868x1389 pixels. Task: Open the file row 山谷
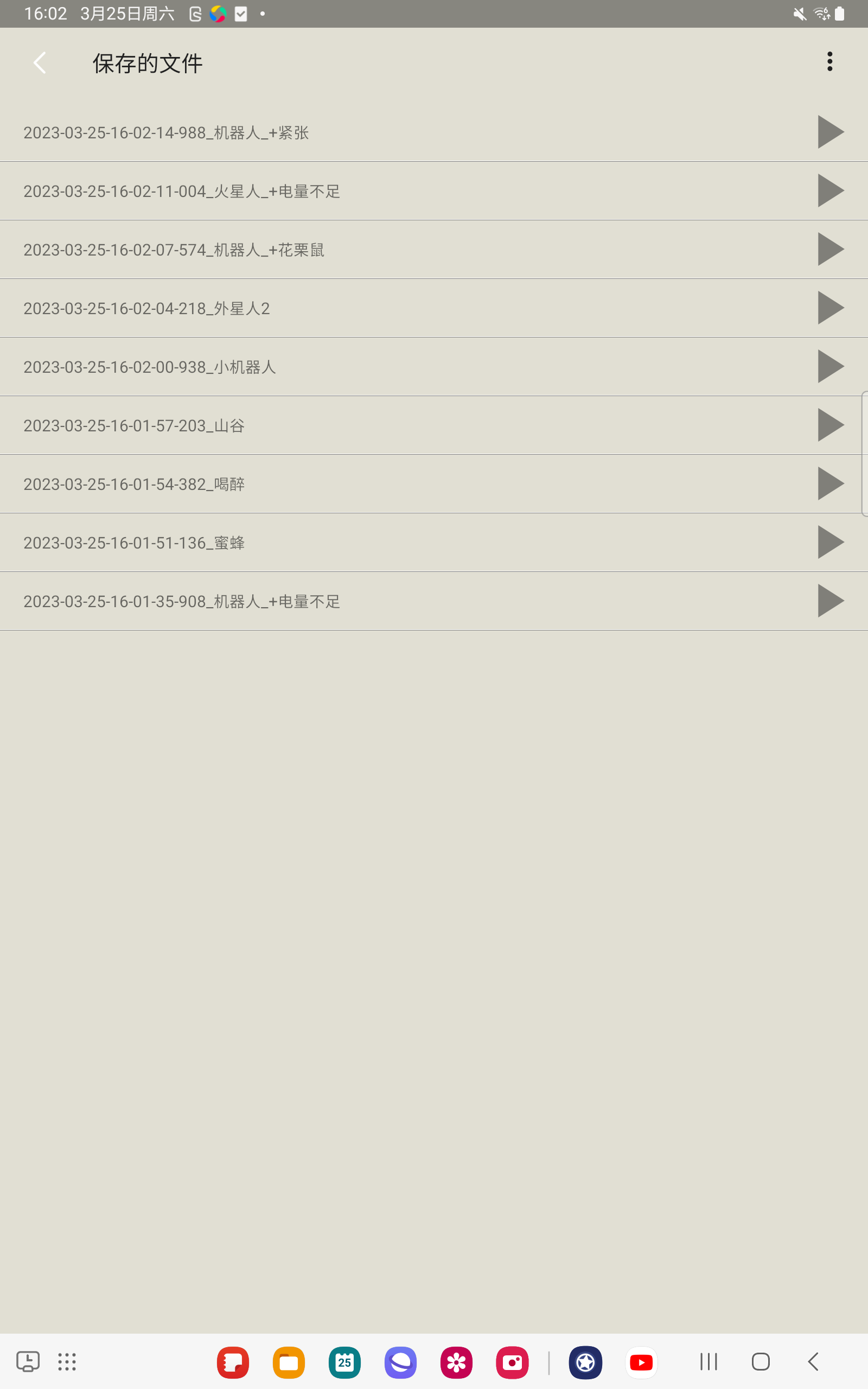pyautogui.click(x=434, y=425)
